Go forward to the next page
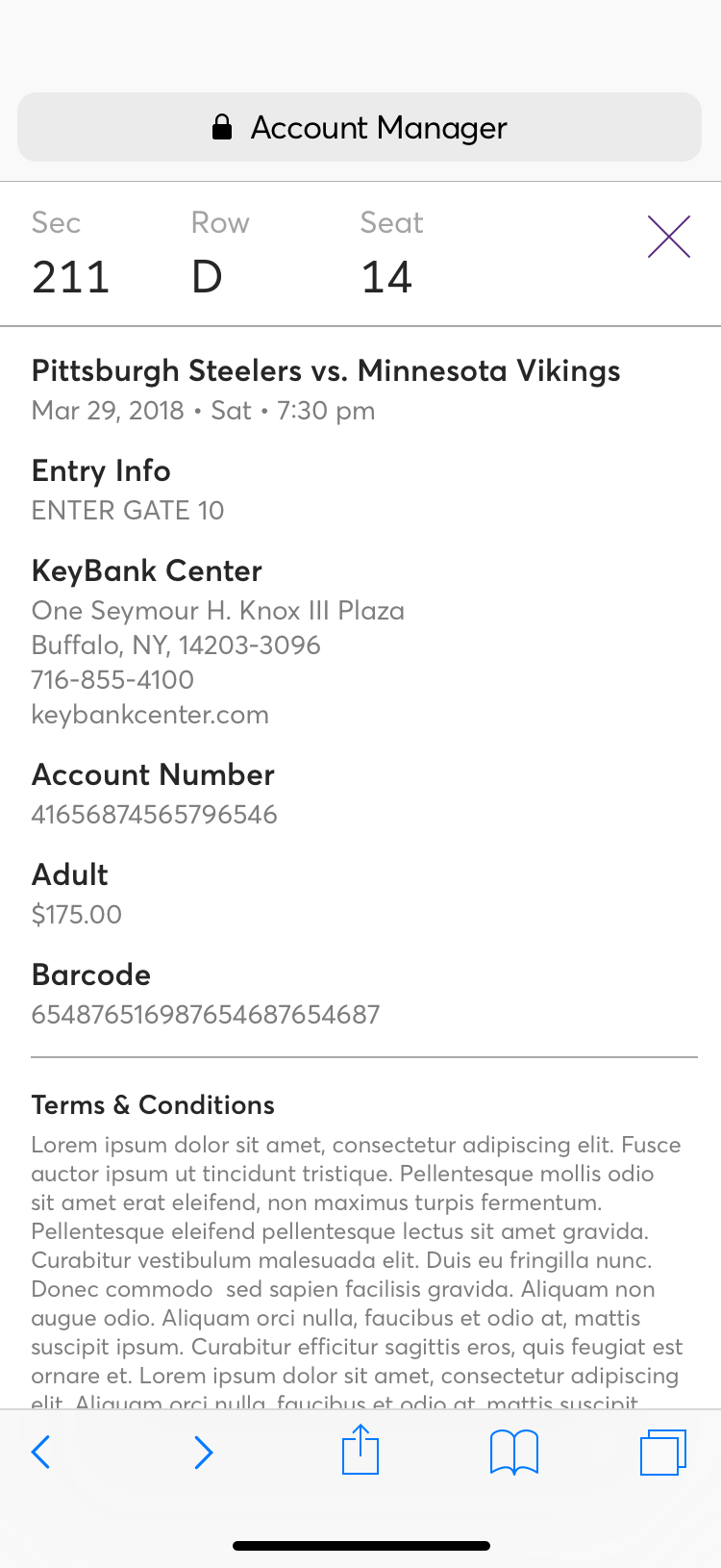The height and width of the screenshot is (1568, 721). click(x=203, y=1452)
